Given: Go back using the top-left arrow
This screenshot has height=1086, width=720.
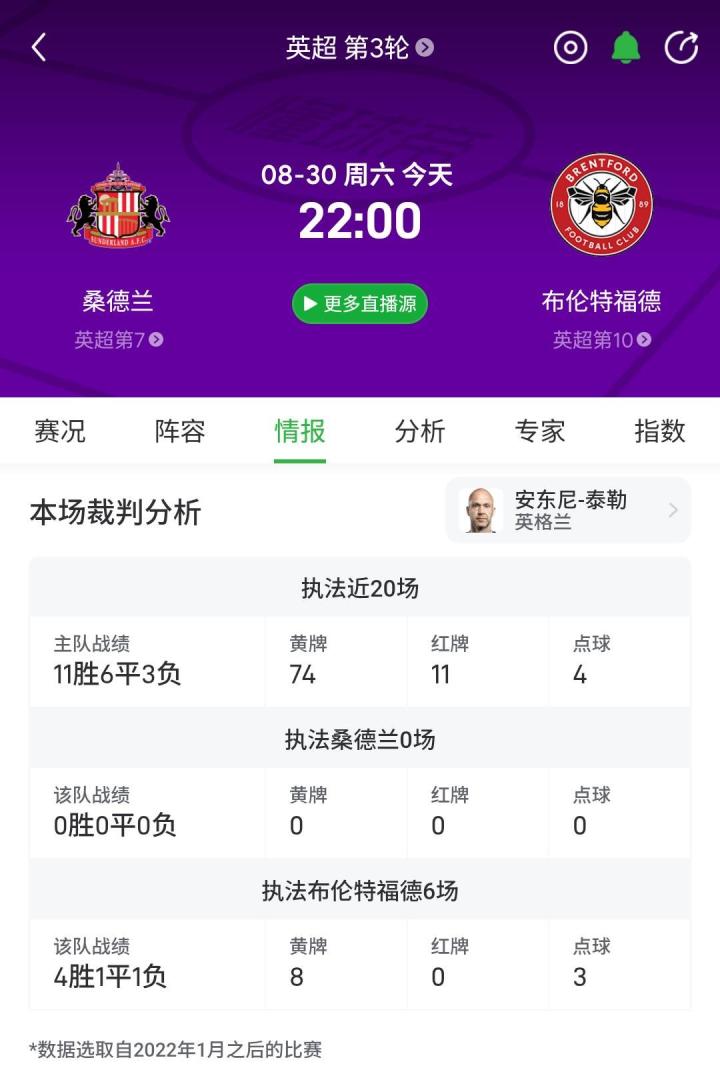Looking at the screenshot, I should [39, 47].
